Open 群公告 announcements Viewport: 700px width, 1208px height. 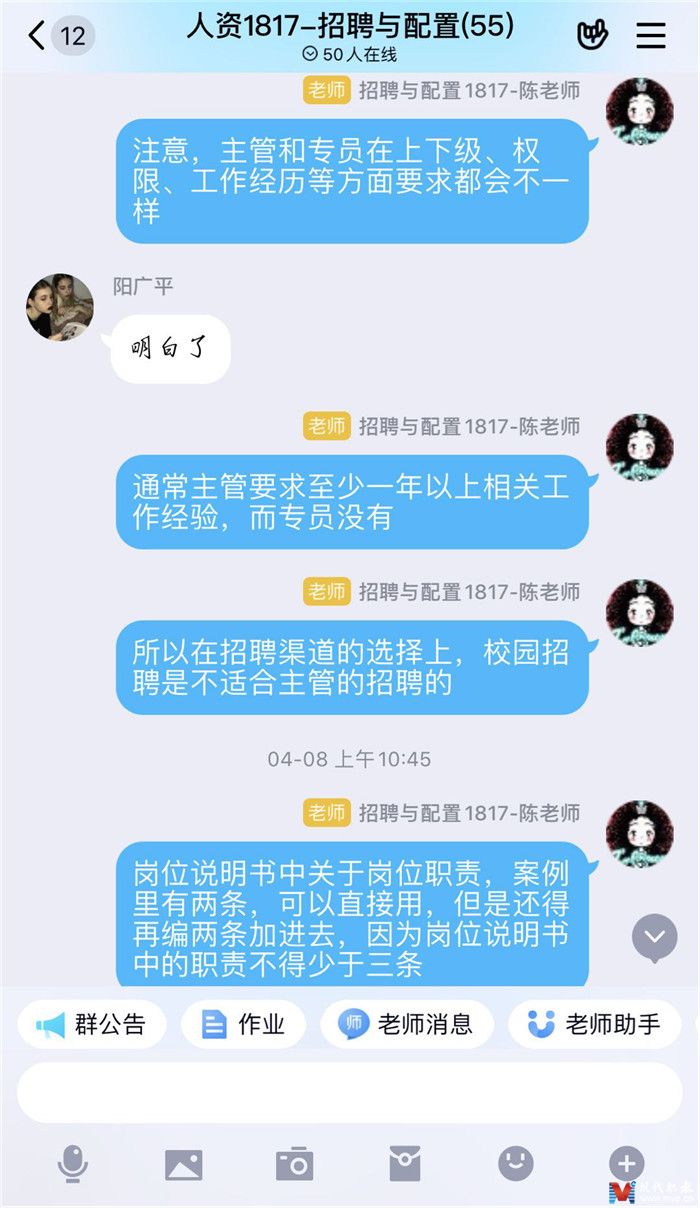[92, 1024]
